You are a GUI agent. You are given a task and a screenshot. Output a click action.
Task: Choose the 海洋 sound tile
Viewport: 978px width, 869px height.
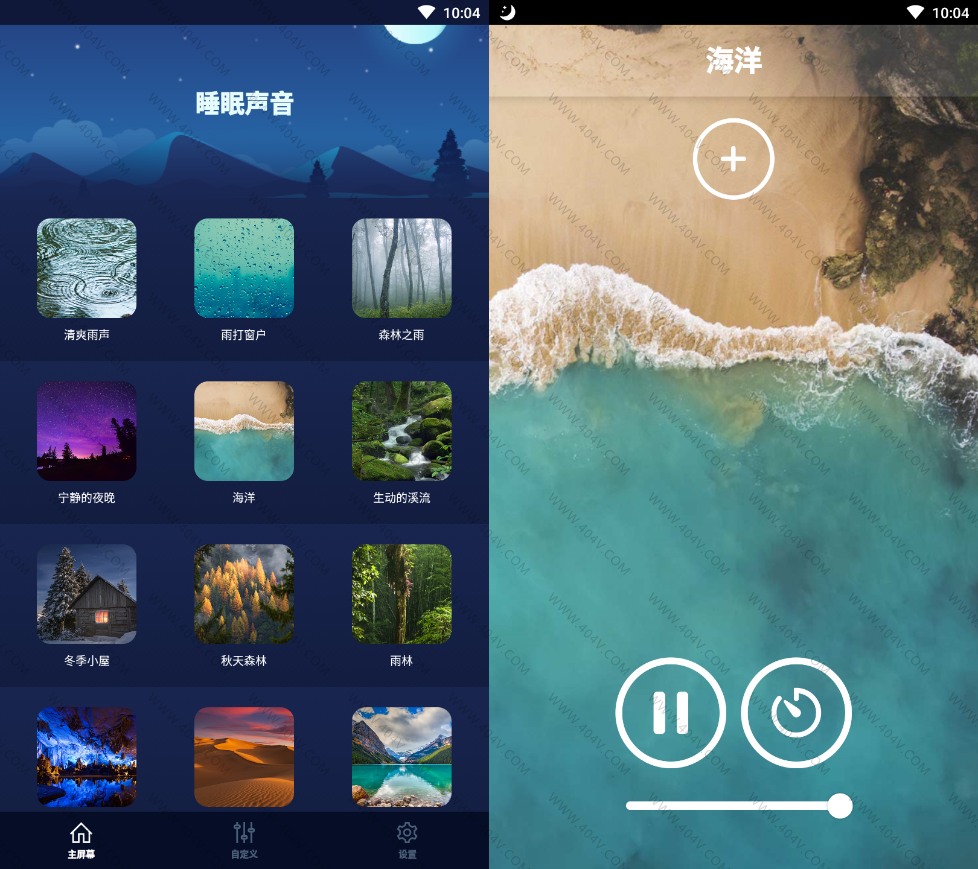(x=244, y=431)
